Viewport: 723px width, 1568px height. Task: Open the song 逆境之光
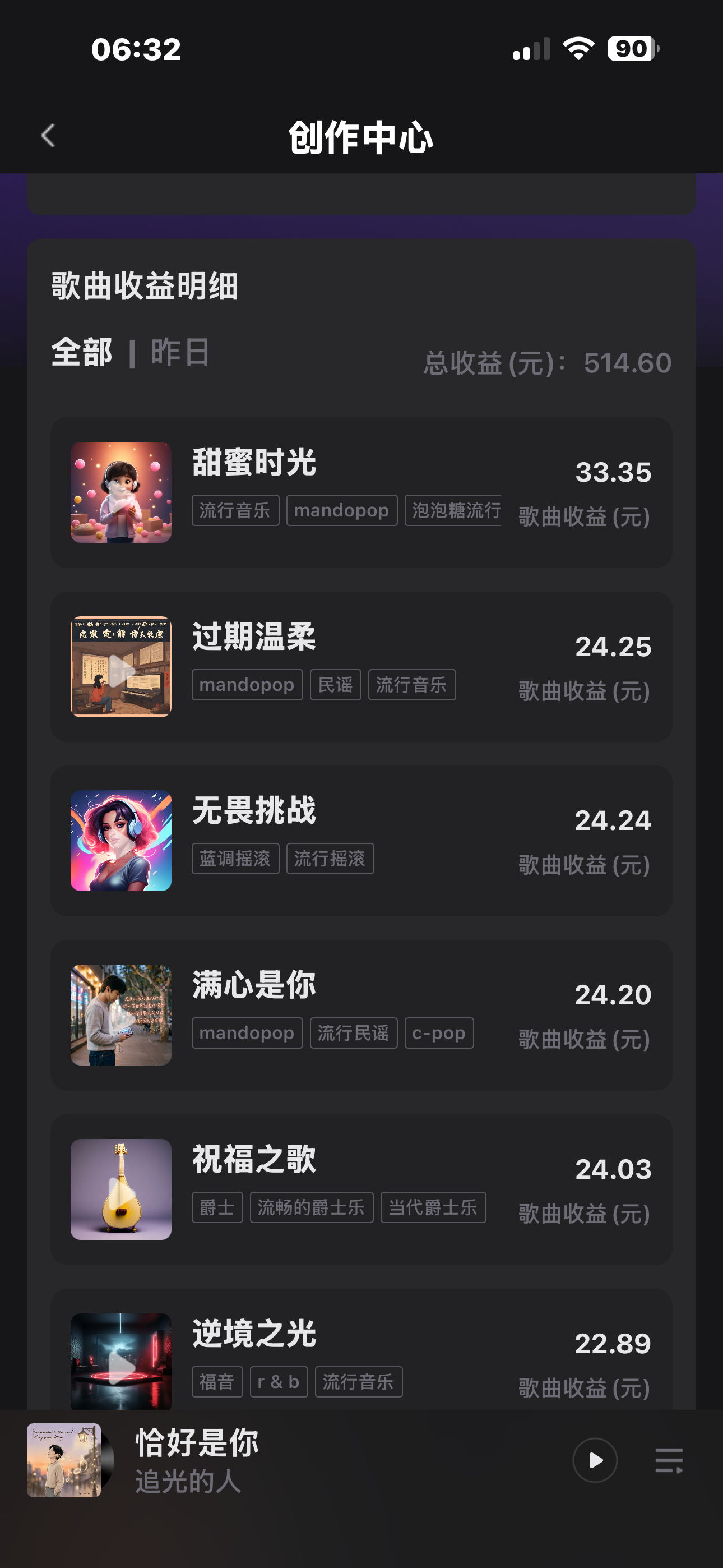coord(254,1333)
